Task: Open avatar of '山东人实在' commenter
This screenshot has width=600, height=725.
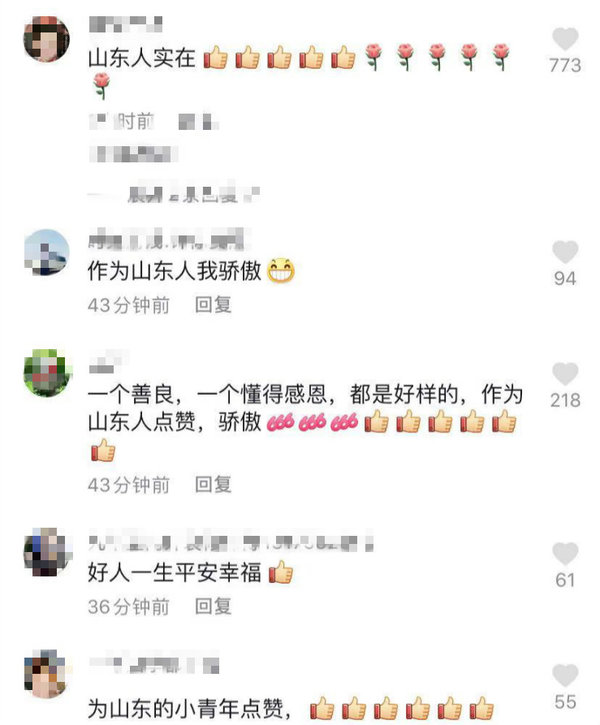Action: tap(47, 40)
